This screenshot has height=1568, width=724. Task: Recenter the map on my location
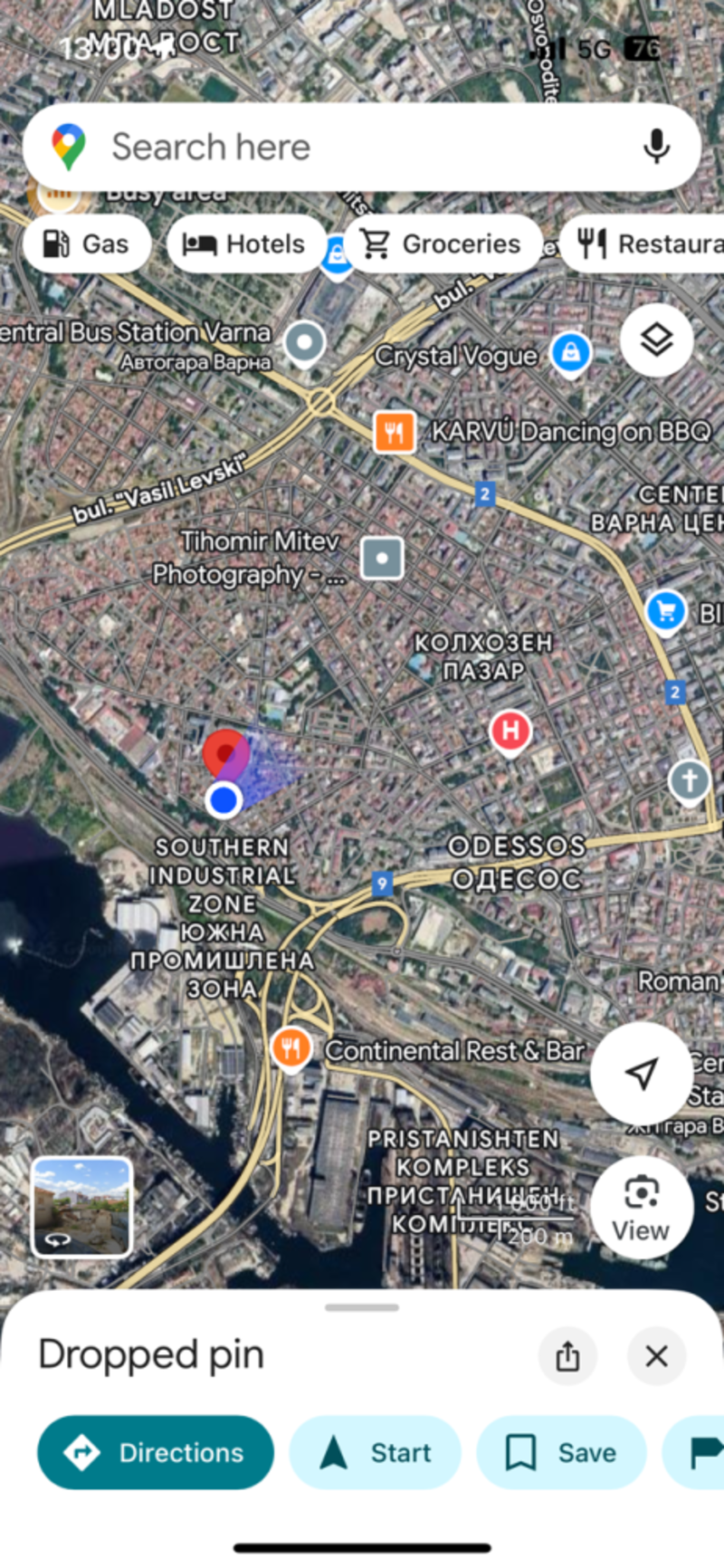pyautogui.click(x=642, y=1074)
